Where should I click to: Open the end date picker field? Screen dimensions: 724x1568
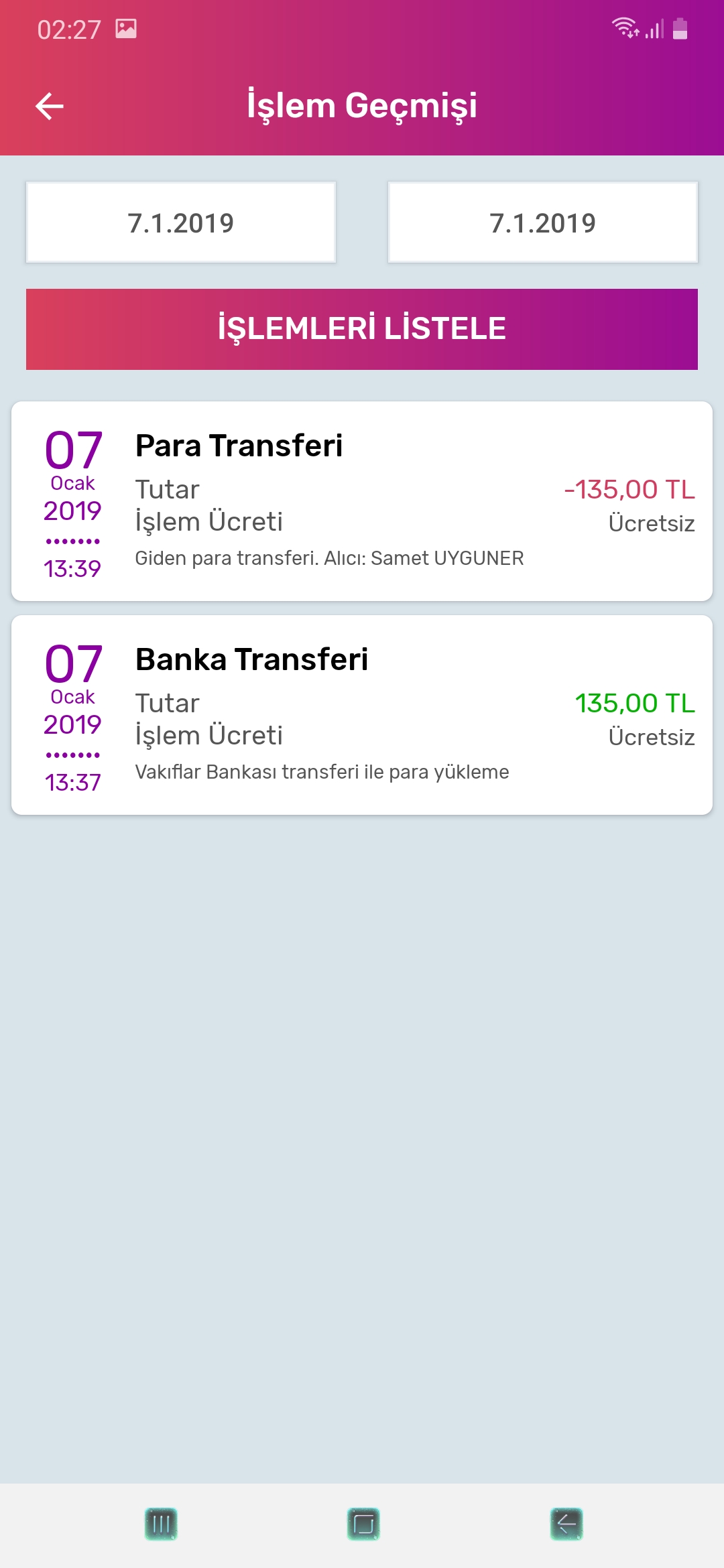pos(543,222)
